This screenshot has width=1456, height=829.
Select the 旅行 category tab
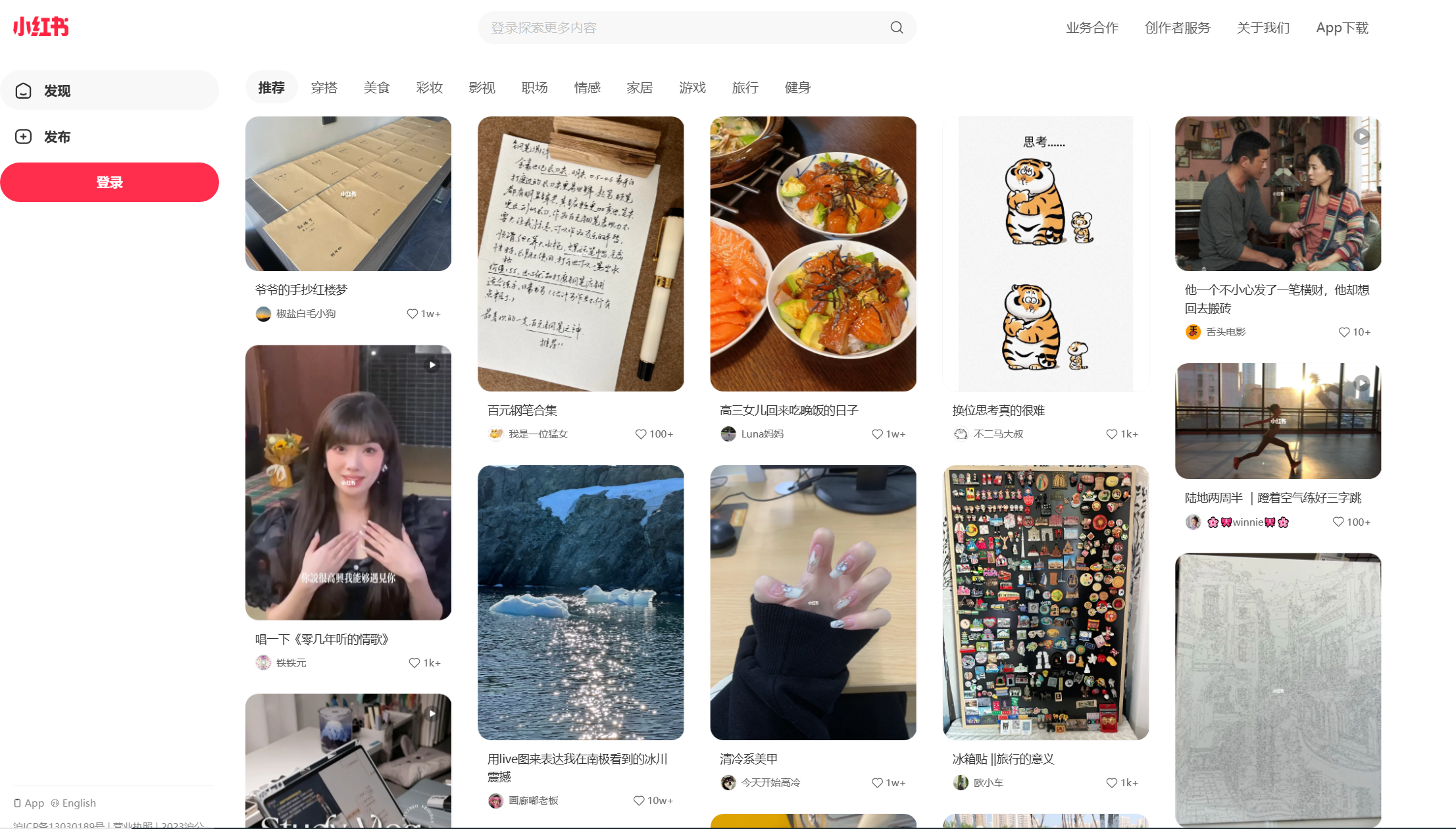click(745, 88)
